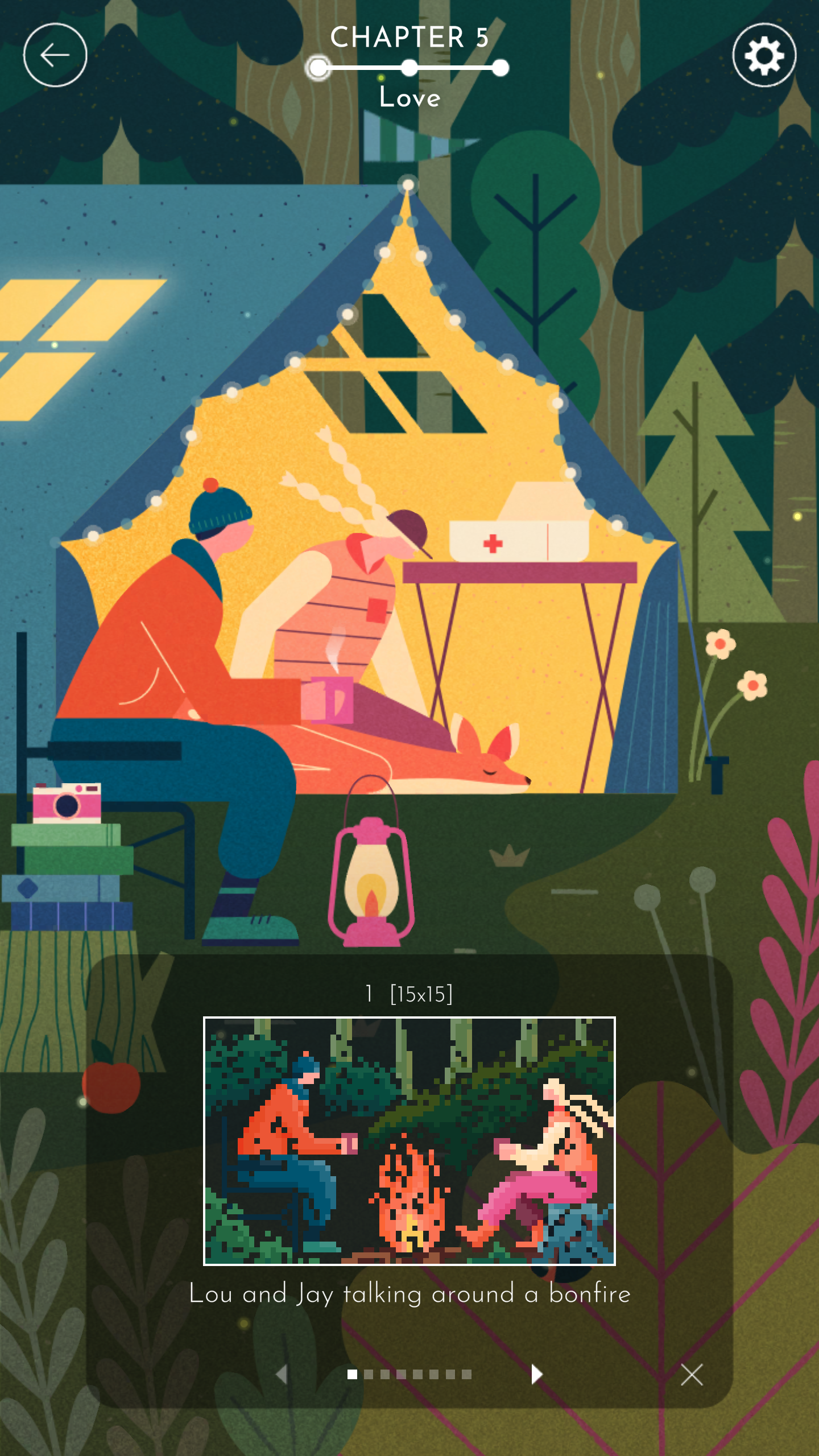This screenshot has height=1456, width=819.
Task: Open the bonfire puzzle thumbnail
Action: coord(409,1140)
